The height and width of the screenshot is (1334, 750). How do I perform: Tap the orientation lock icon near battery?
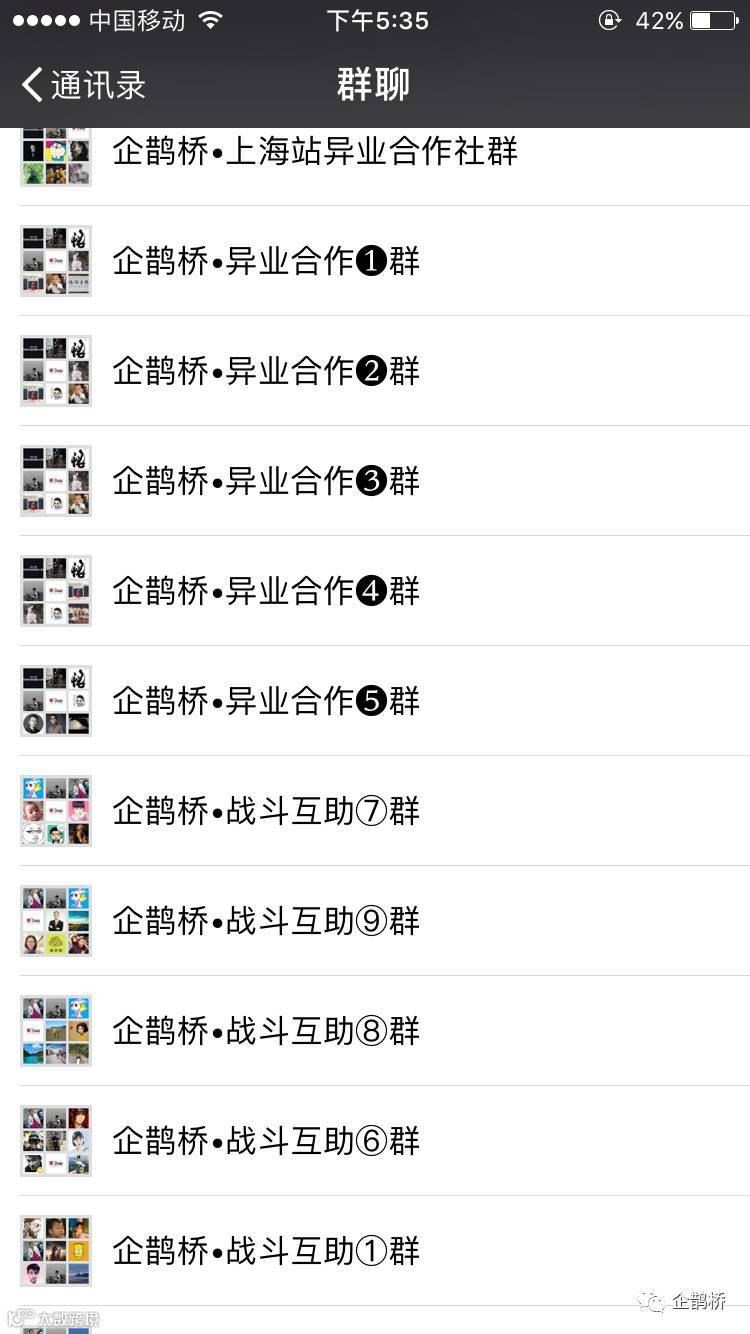click(x=610, y=20)
